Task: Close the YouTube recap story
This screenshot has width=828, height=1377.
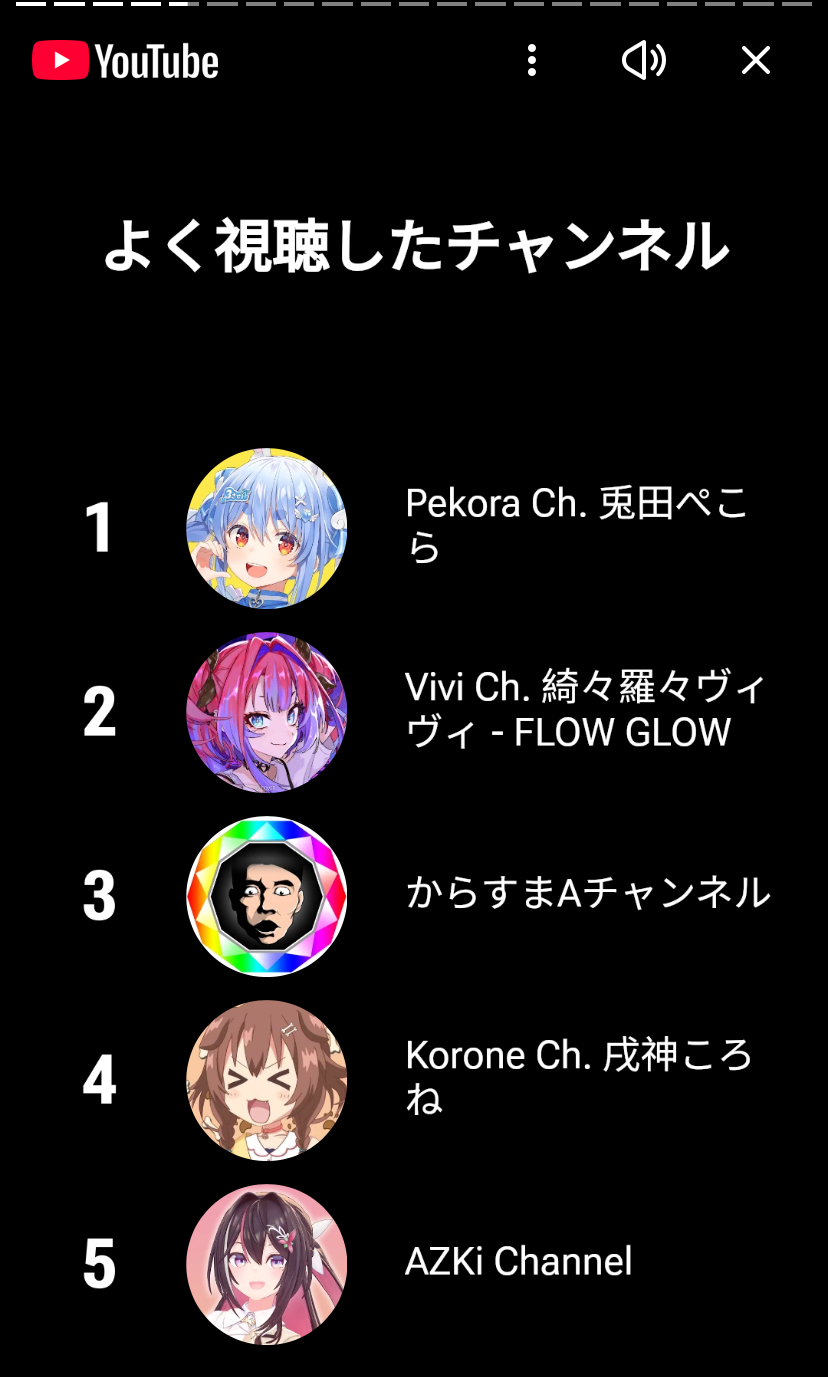Action: (x=756, y=61)
